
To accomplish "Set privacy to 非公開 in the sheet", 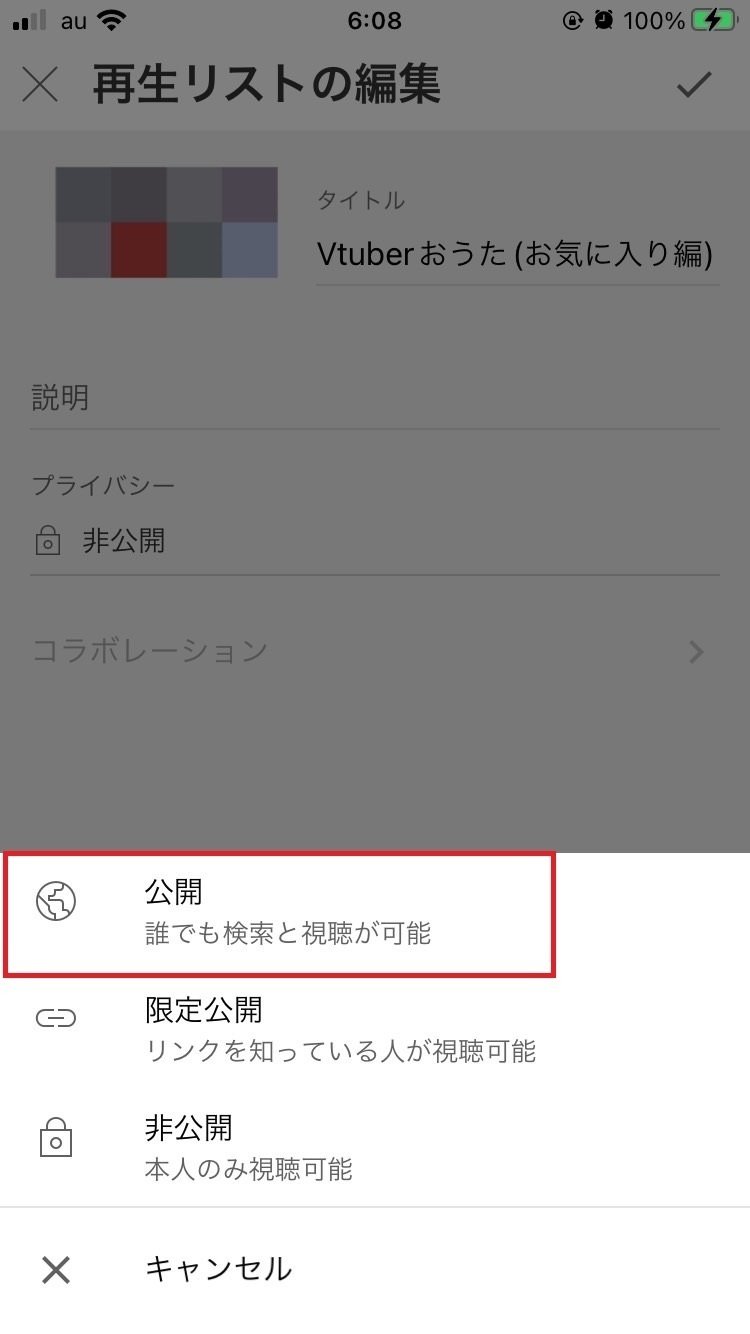I will 375,1147.
